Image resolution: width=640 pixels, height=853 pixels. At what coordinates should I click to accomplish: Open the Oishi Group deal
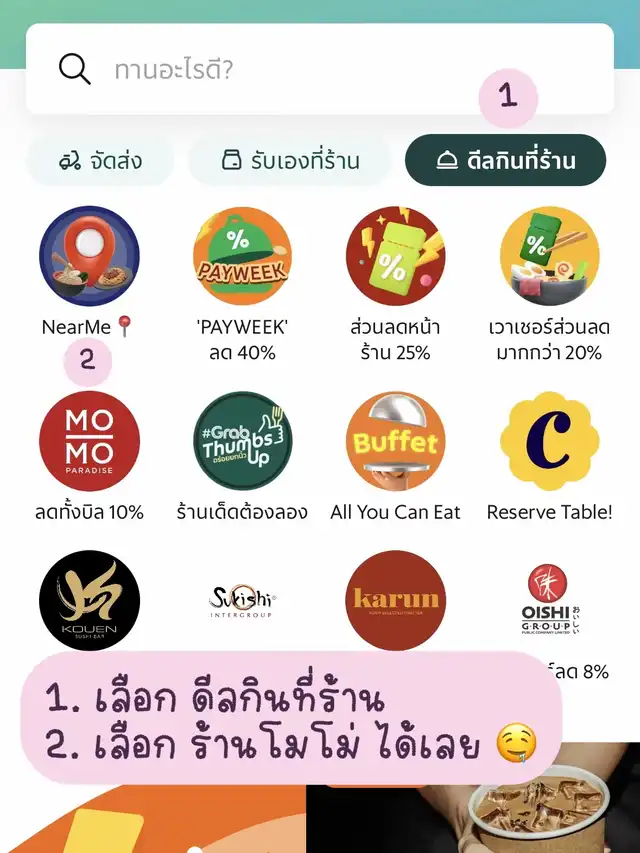549,600
